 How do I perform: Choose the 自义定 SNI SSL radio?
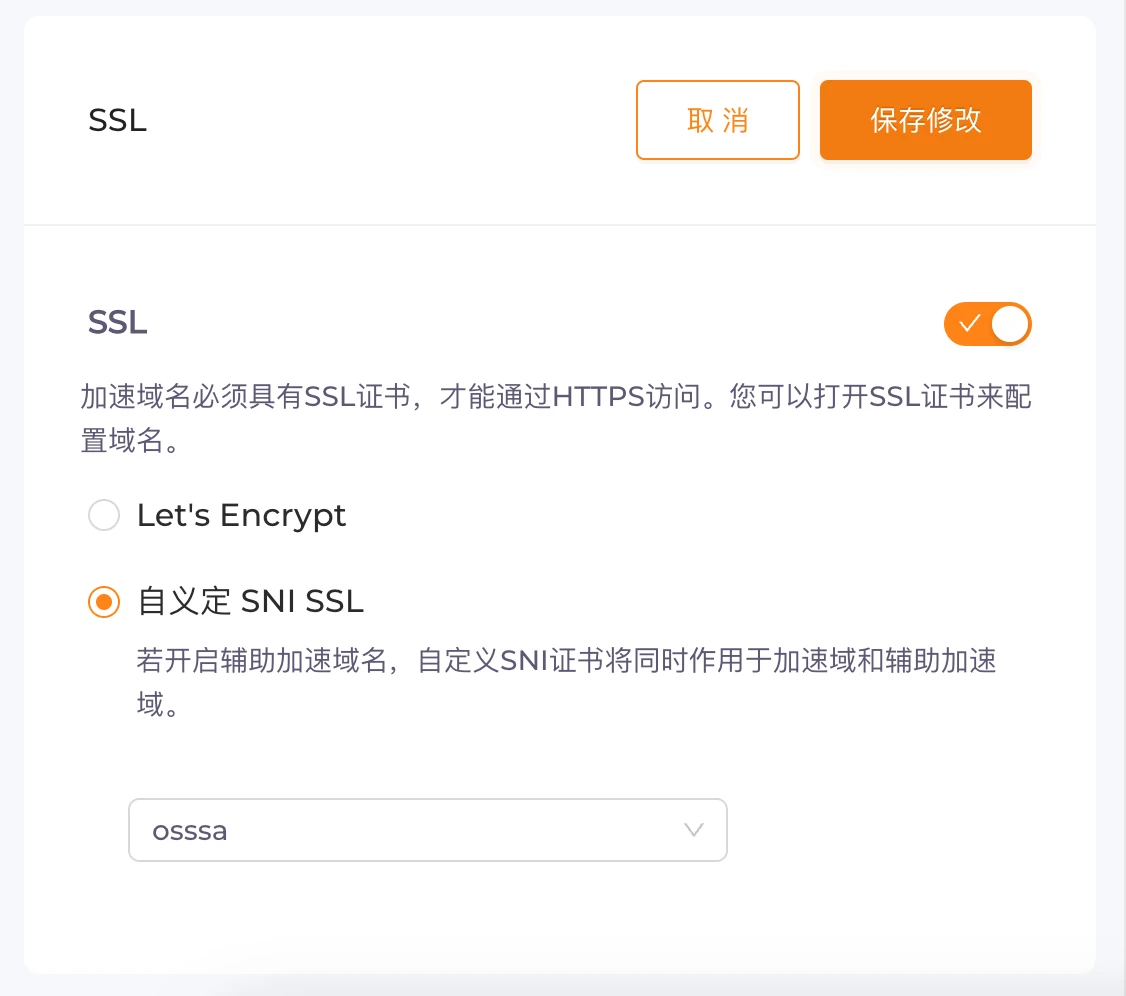pyautogui.click(x=104, y=602)
